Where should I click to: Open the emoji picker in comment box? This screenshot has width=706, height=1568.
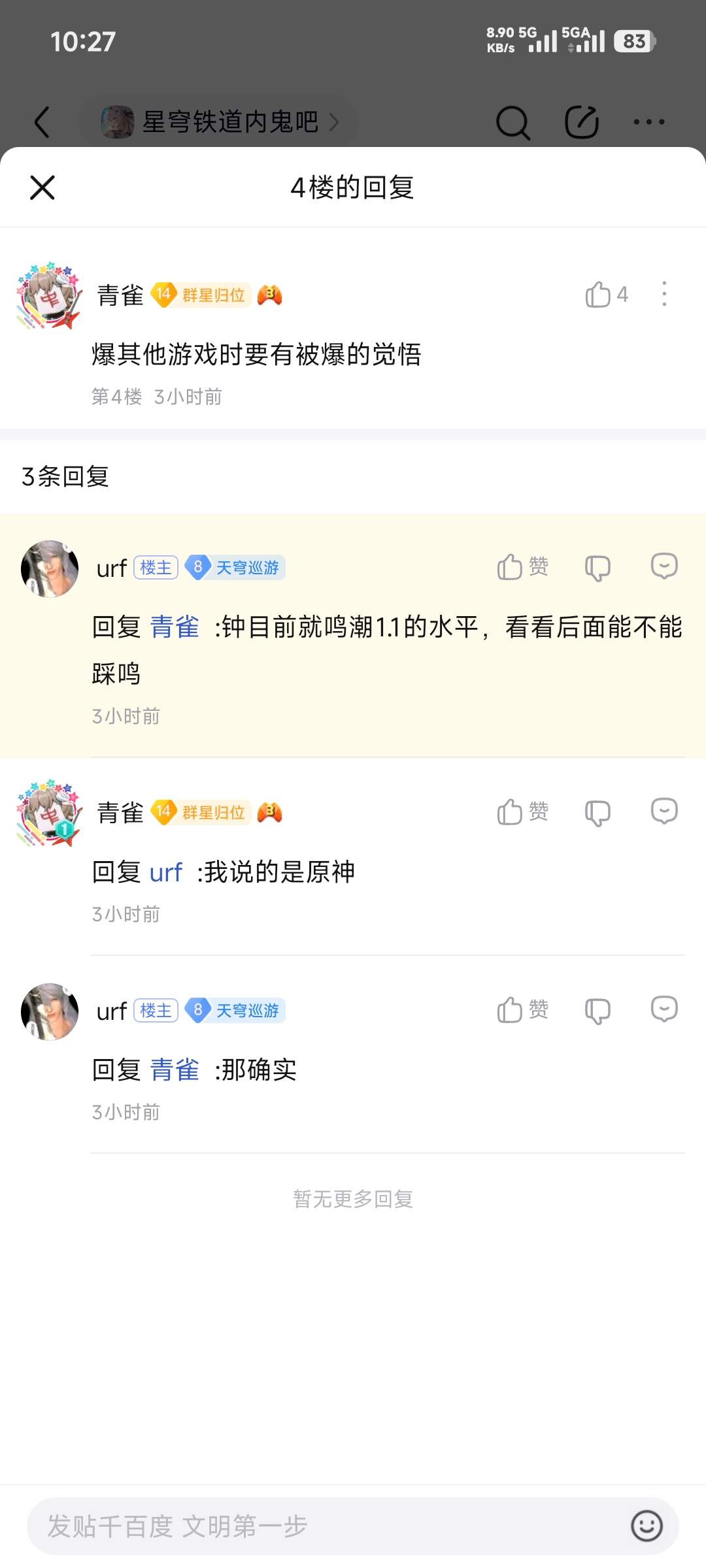(647, 1526)
